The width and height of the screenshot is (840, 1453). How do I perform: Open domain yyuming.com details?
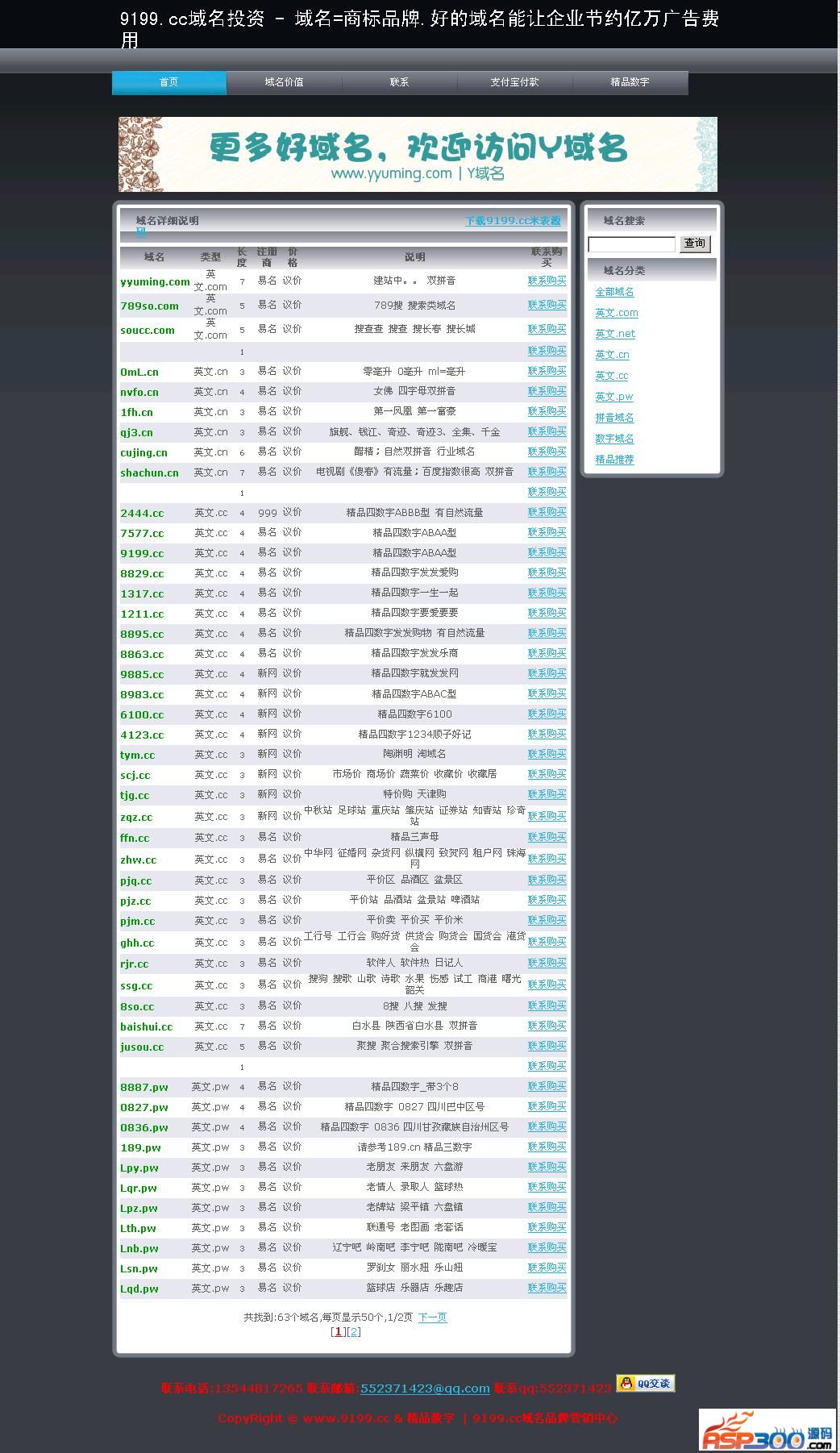155,282
